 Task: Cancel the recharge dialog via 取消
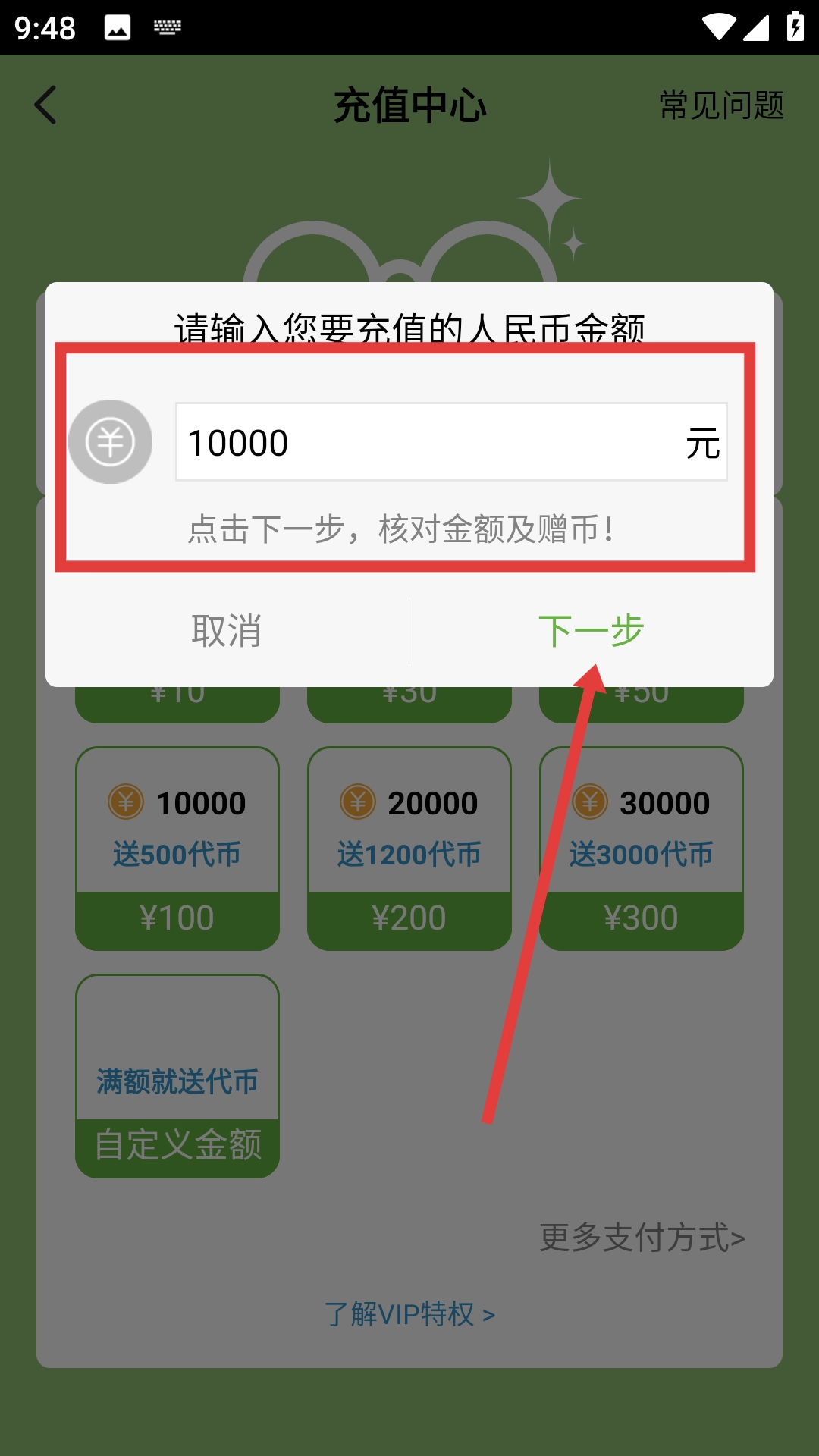[x=227, y=630]
